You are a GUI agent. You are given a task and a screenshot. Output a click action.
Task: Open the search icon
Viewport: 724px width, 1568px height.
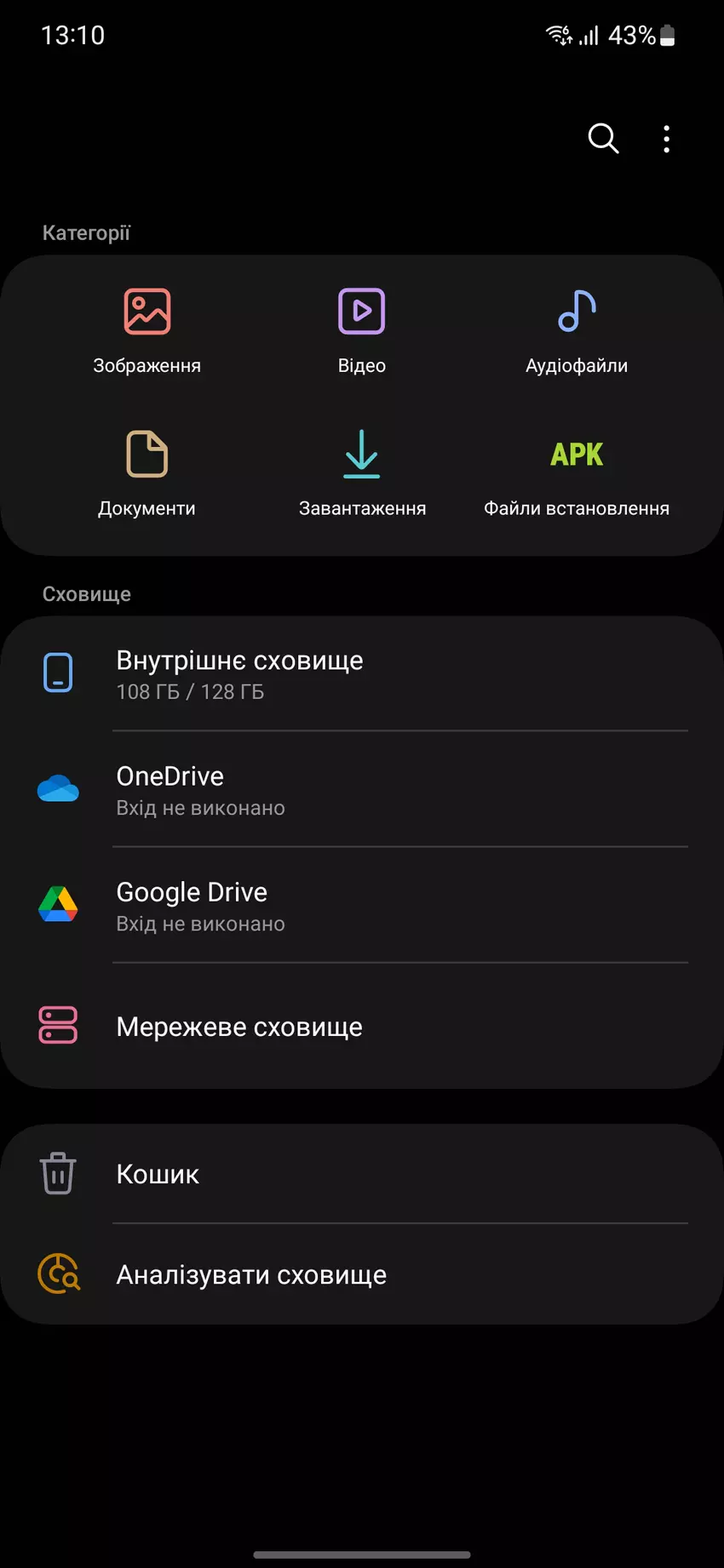(603, 138)
